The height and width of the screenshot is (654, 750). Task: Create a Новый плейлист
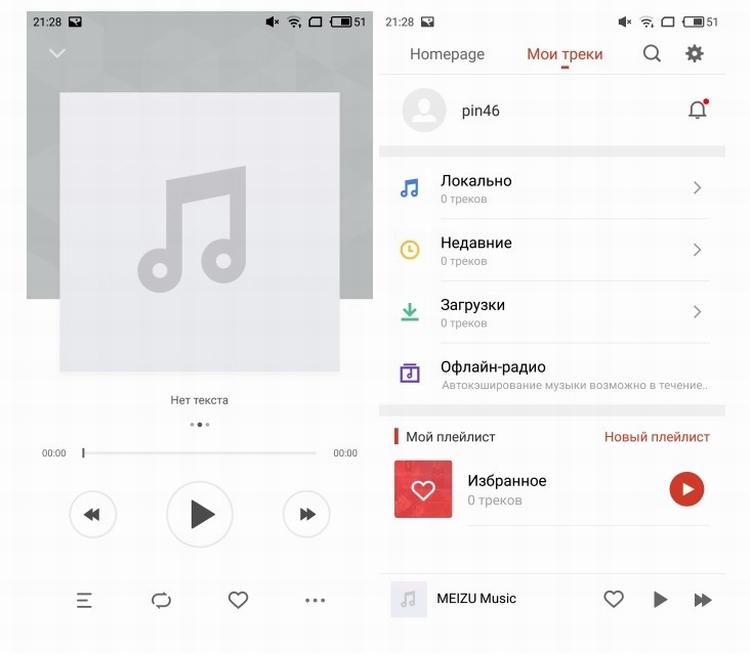click(x=657, y=437)
